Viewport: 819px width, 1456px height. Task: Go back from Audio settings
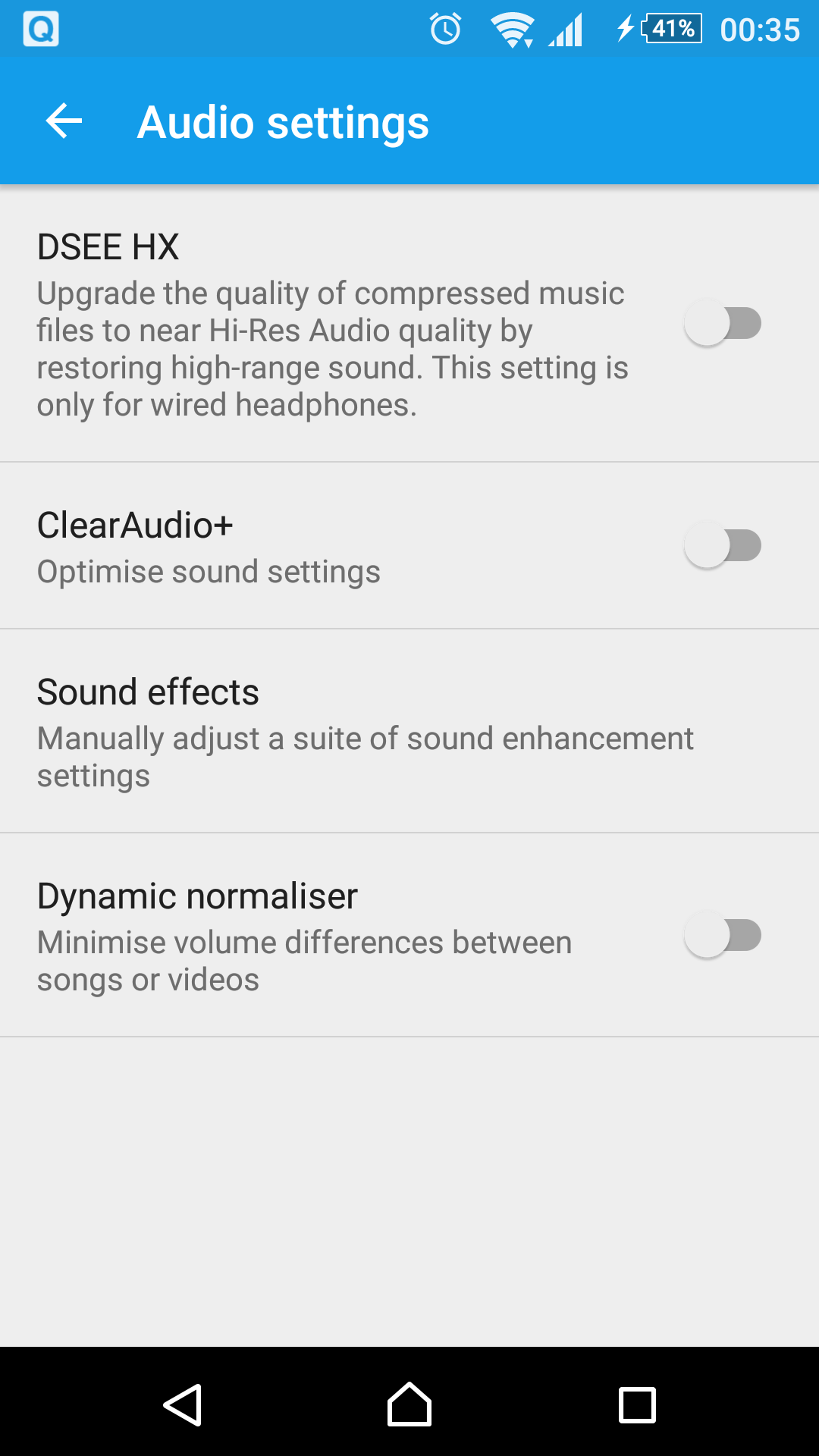pos(64,121)
